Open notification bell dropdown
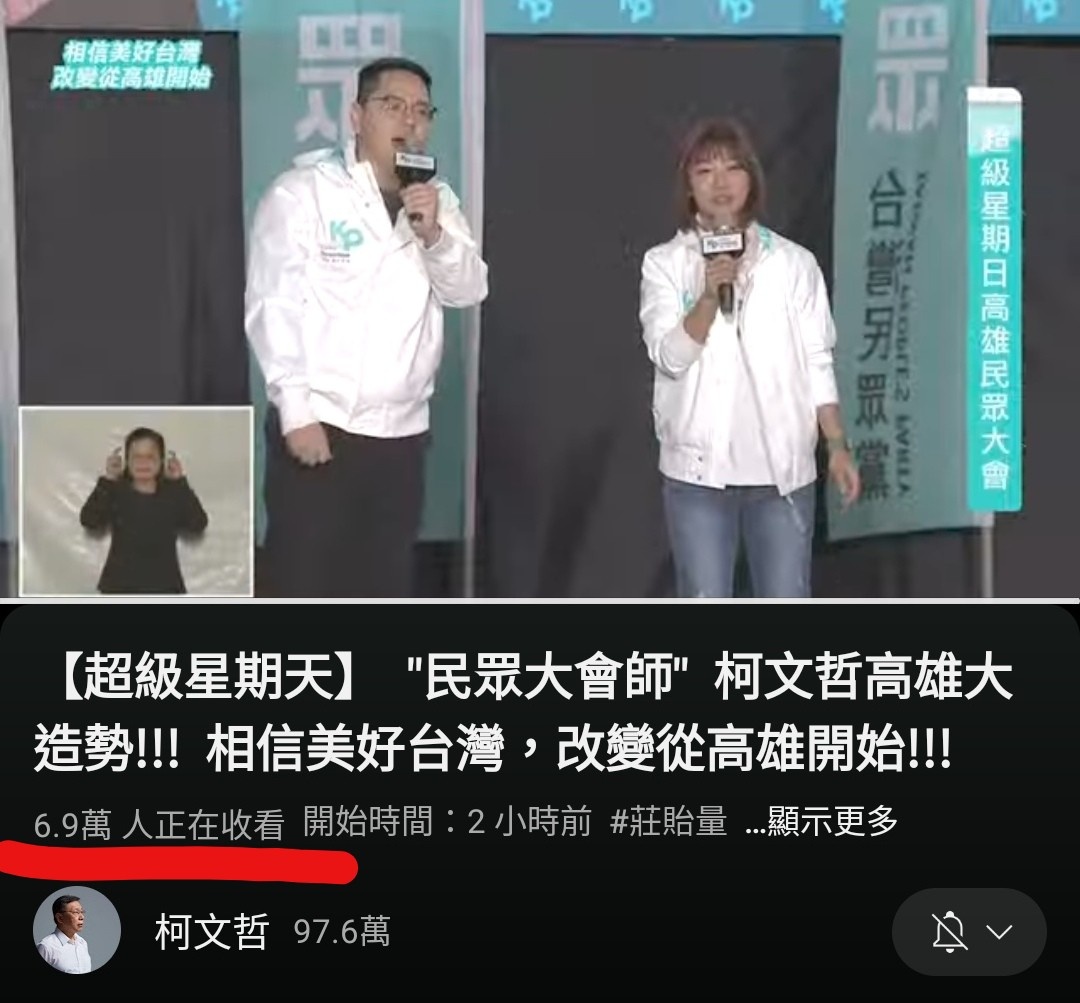The image size is (1080, 1003). coord(969,932)
